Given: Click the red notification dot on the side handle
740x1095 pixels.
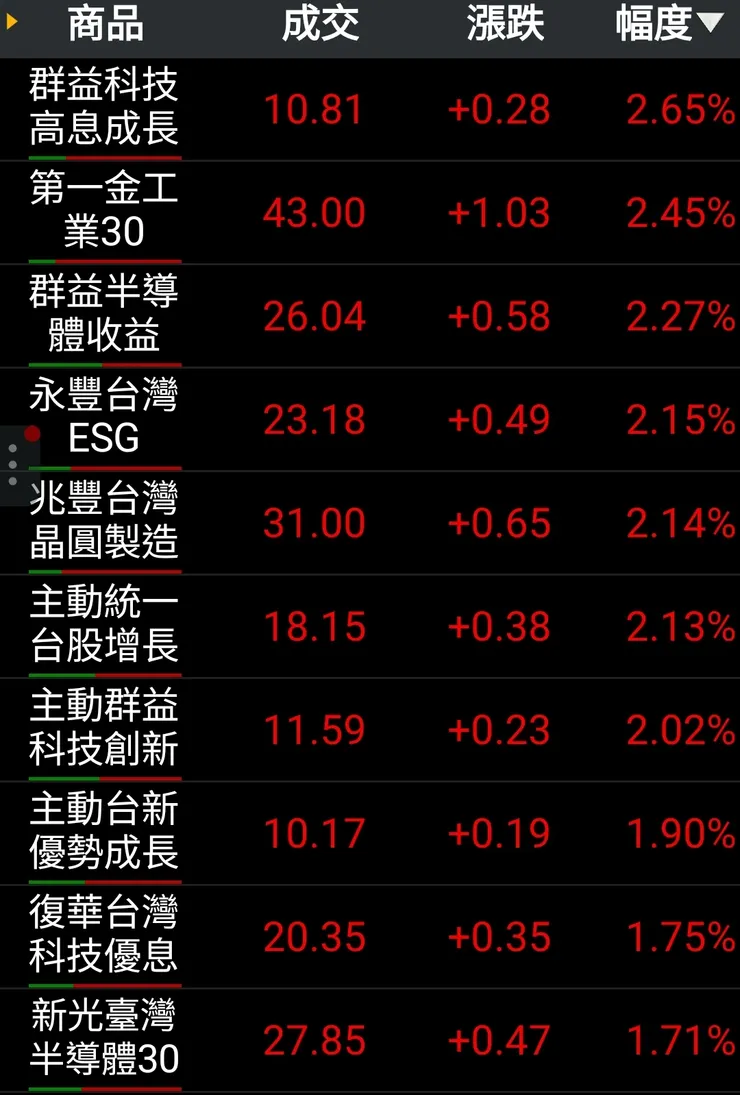Looking at the screenshot, I should pos(30,434).
